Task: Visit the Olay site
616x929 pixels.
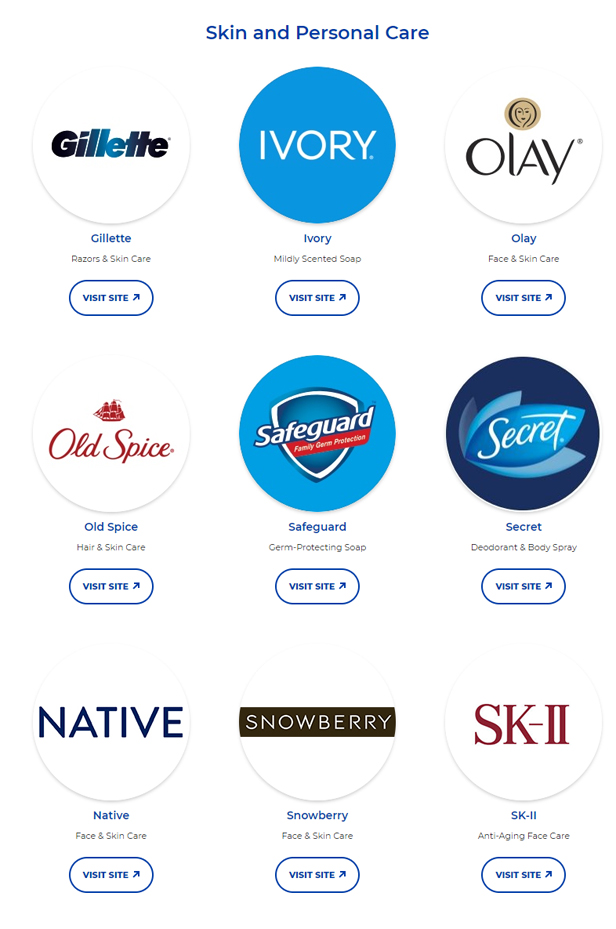Action: (523, 298)
